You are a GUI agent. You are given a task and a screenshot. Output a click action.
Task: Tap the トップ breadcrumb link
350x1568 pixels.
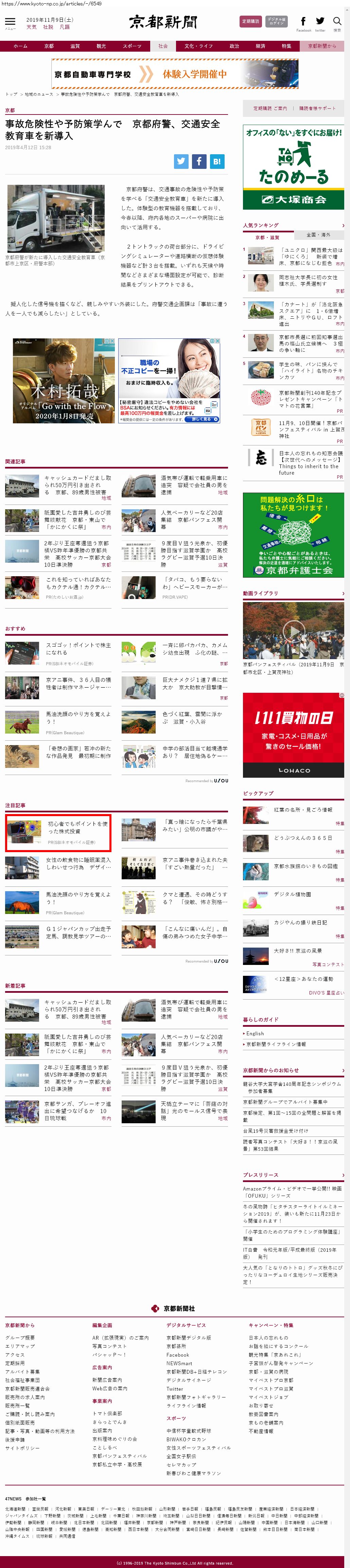point(11,94)
